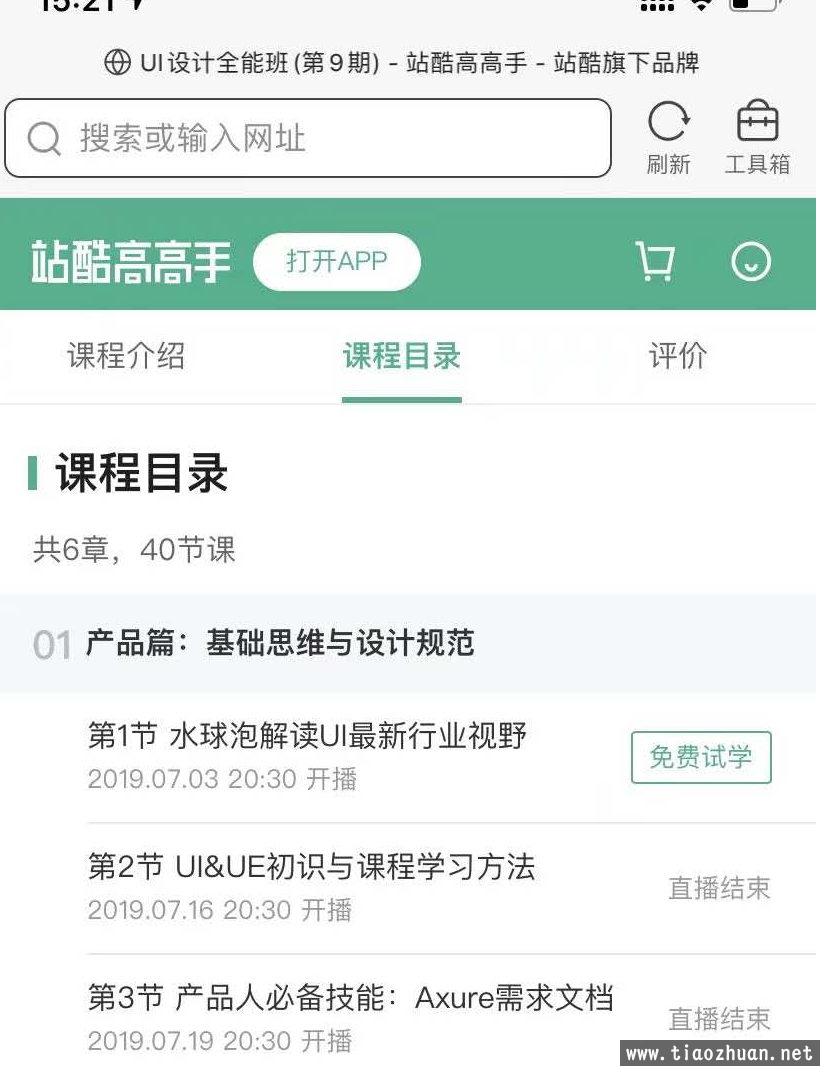Refresh the page with 刷新

(668, 137)
